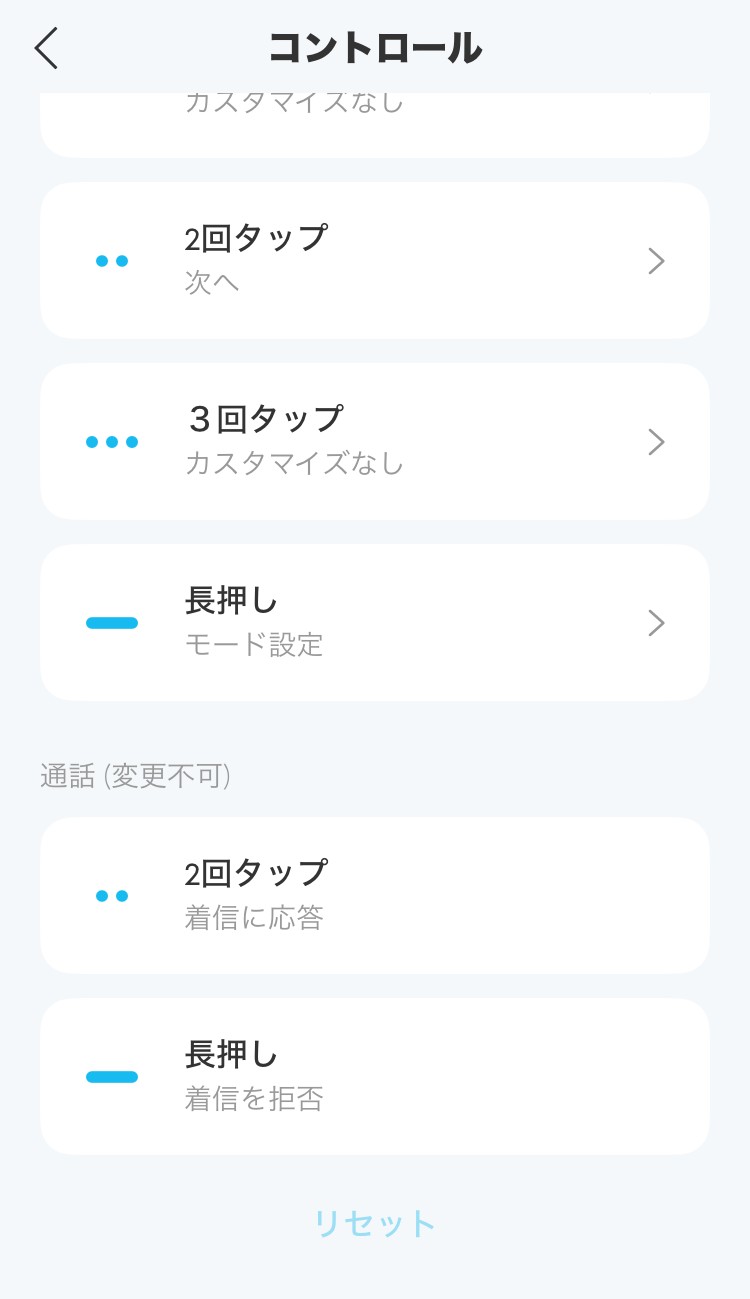
Task: Go back from the コントロール screen
Action: click(46, 48)
